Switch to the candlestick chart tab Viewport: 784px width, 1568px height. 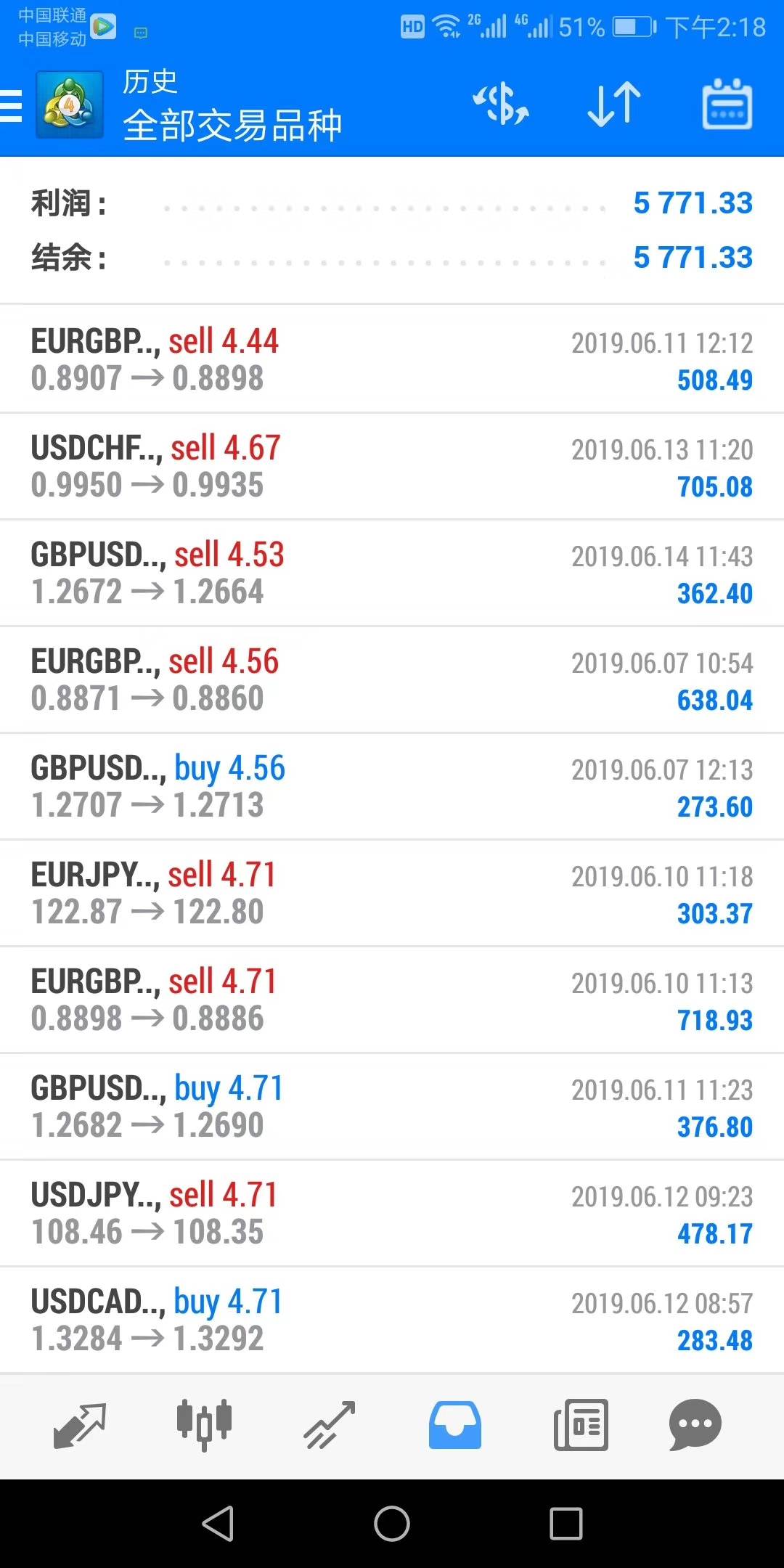click(x=204, y=1424)
